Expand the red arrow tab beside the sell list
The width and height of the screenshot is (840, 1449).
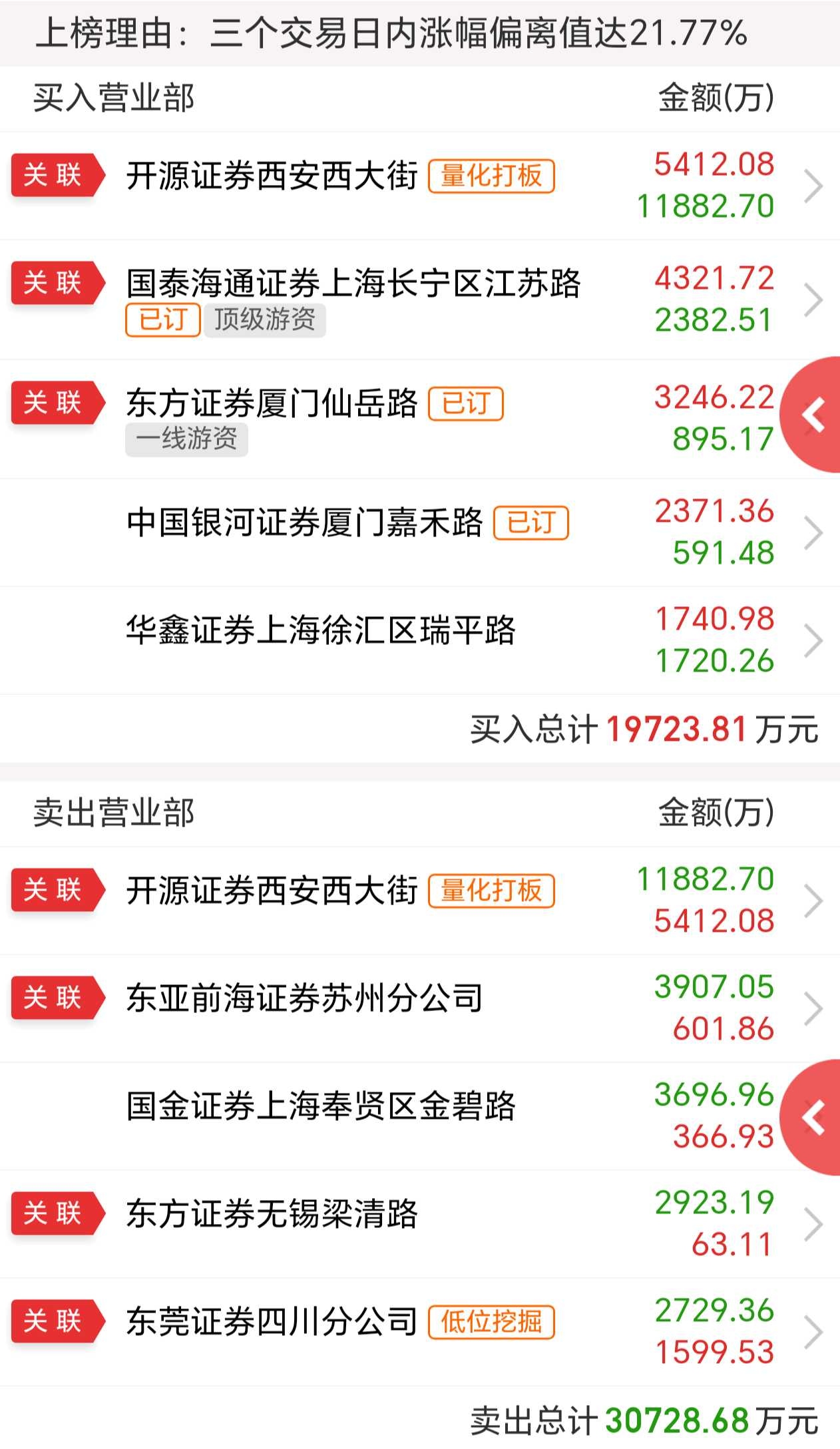pos(813,1118)
